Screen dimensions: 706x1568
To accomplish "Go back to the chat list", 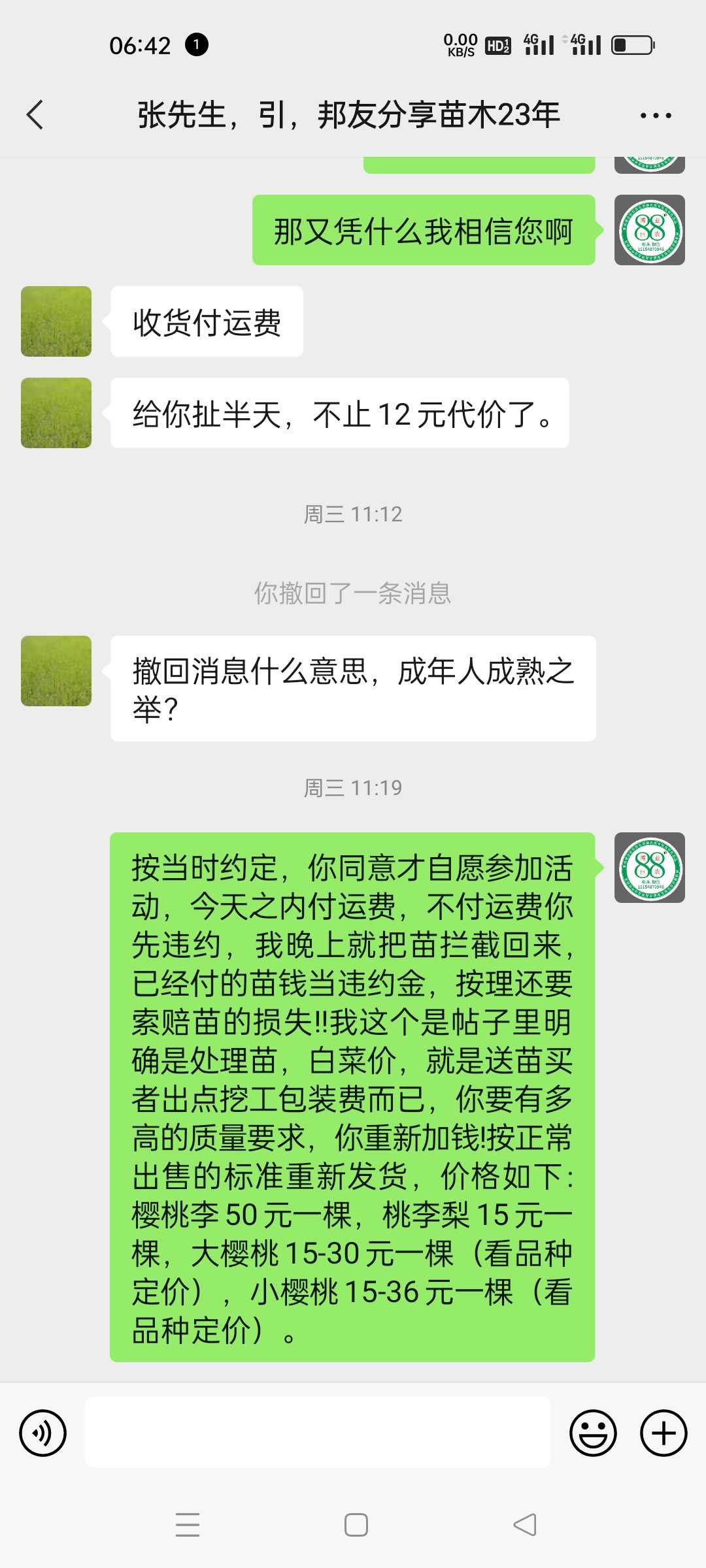I will (x=35, y=115).
